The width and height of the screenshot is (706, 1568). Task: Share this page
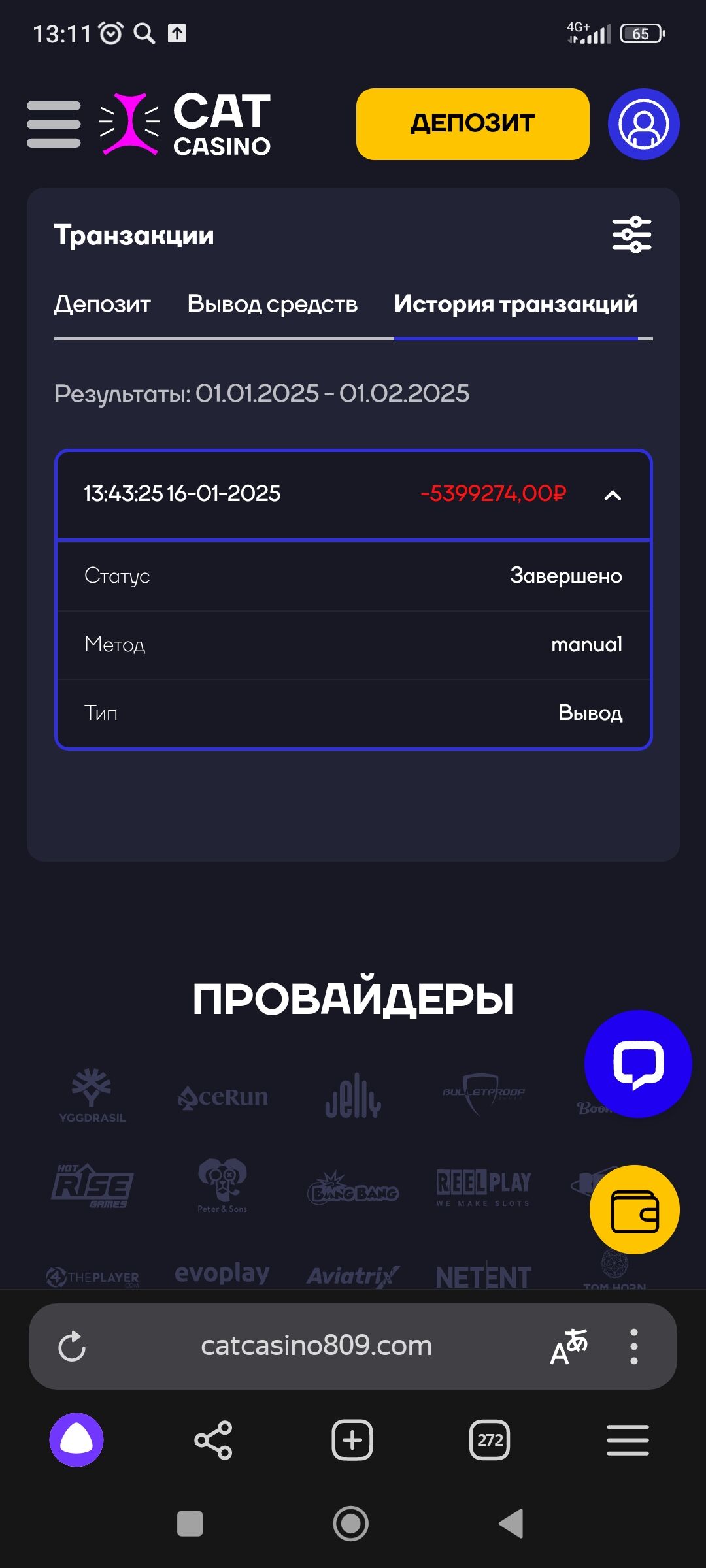tap(214, 1440)
